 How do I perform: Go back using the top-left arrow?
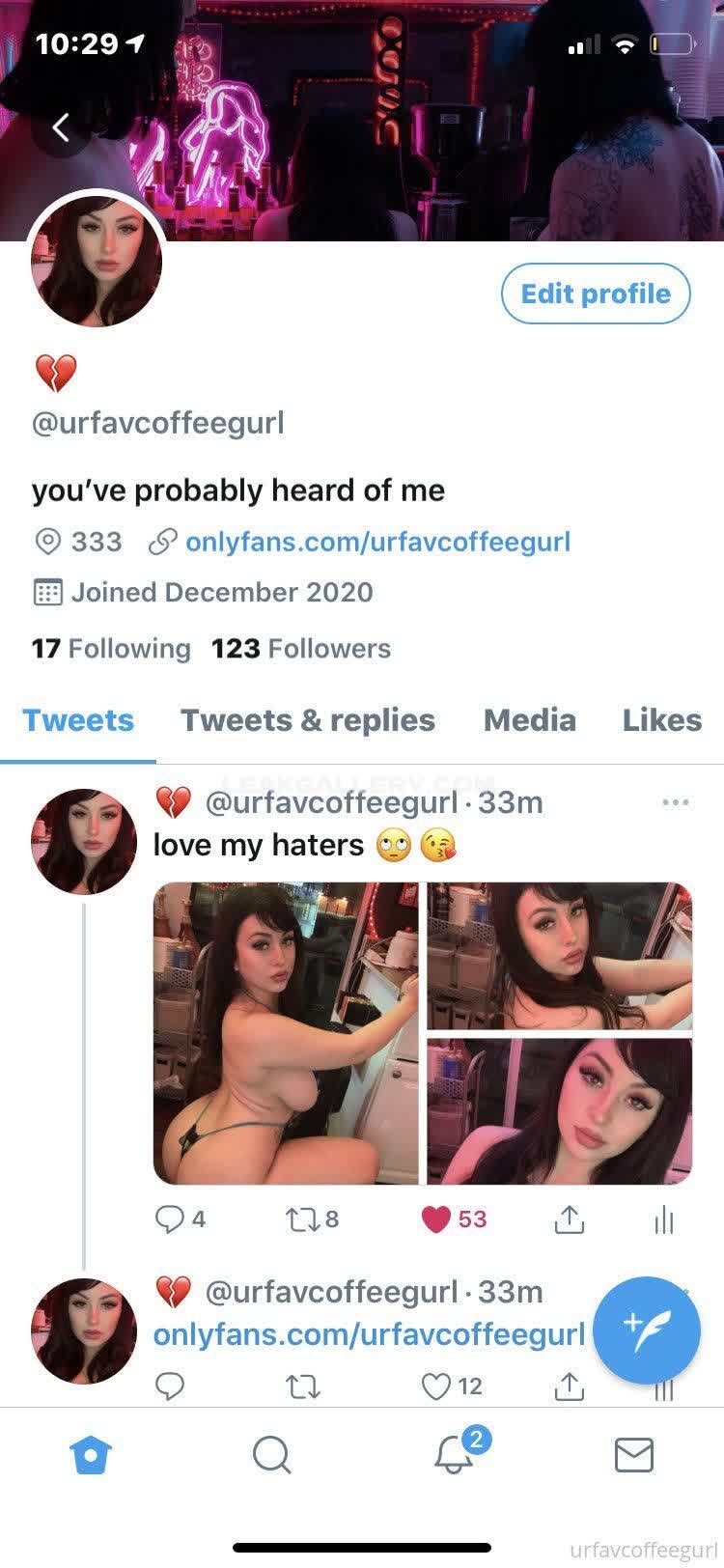point(61,126)
